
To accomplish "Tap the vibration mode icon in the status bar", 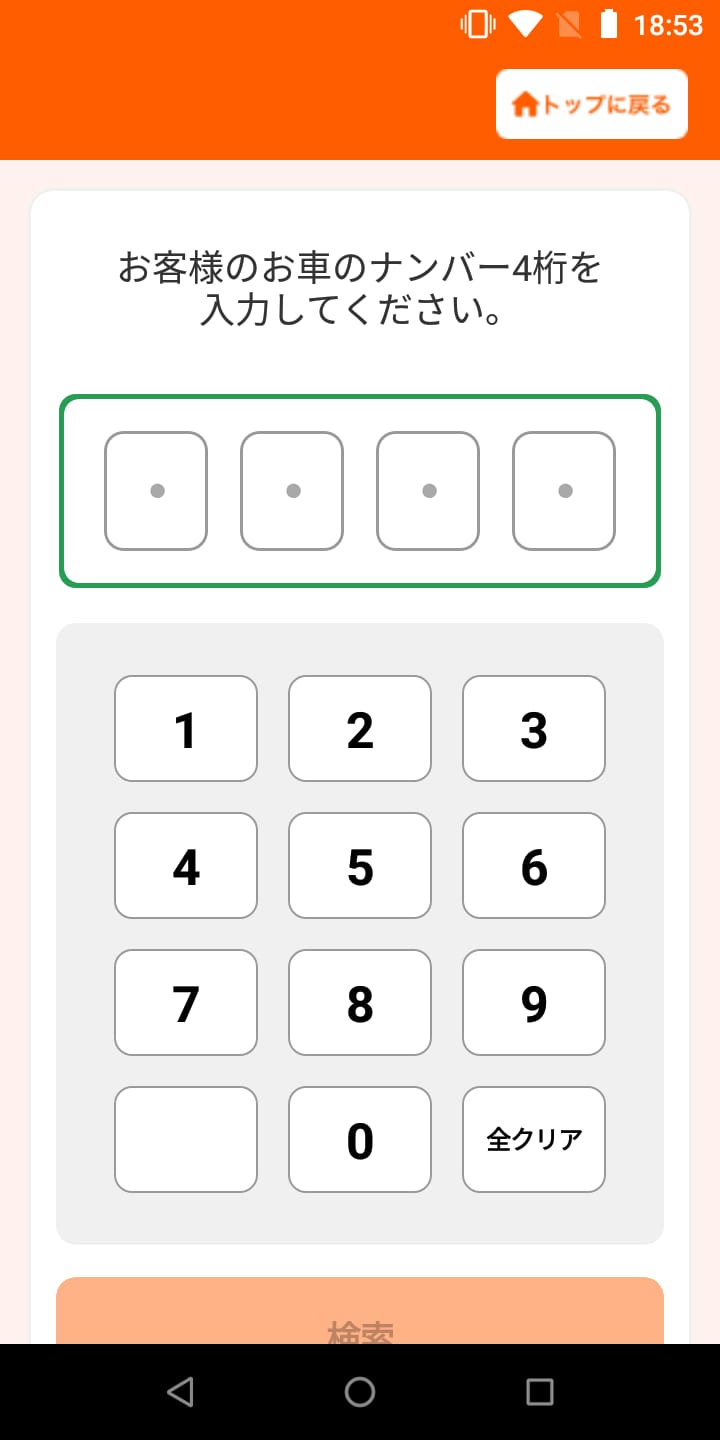I will (477, 23).
